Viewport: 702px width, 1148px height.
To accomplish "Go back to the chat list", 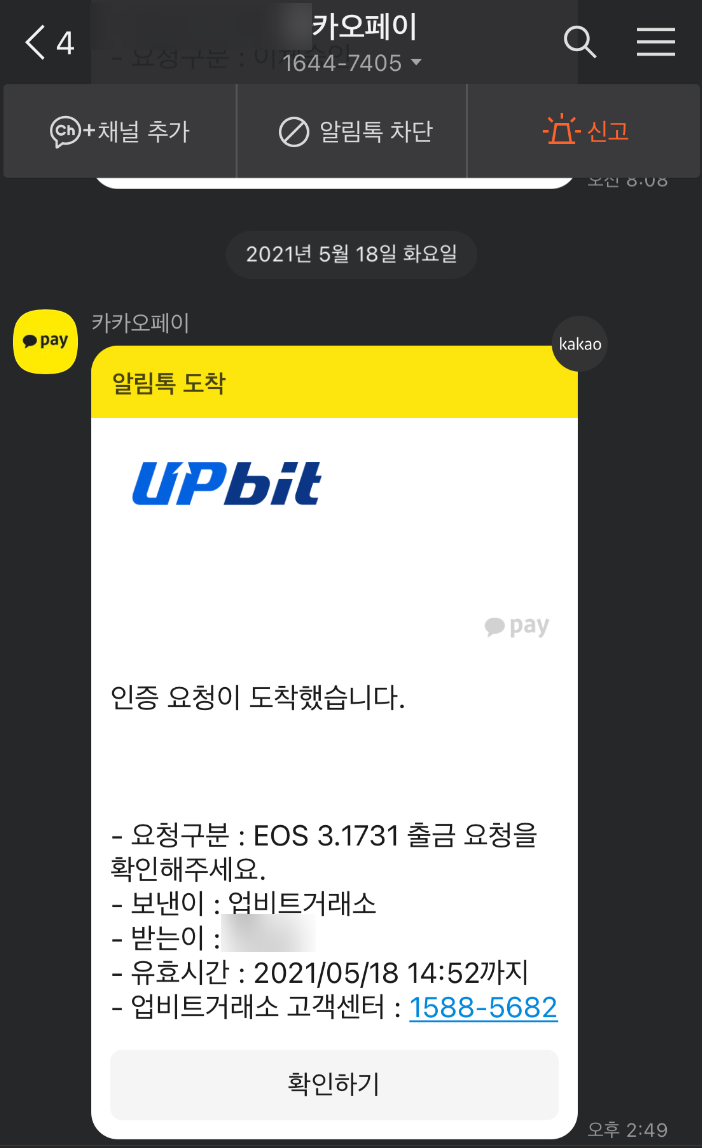I will pyautogui.click(x=48, y=42).
